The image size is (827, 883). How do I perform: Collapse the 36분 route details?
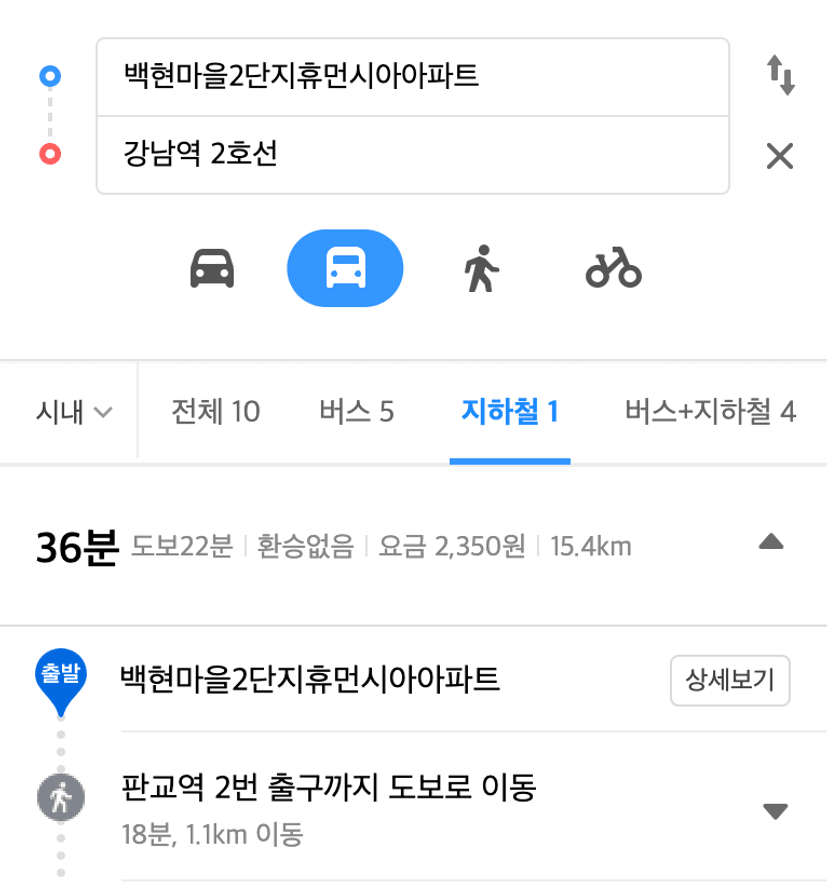point(771,543)
